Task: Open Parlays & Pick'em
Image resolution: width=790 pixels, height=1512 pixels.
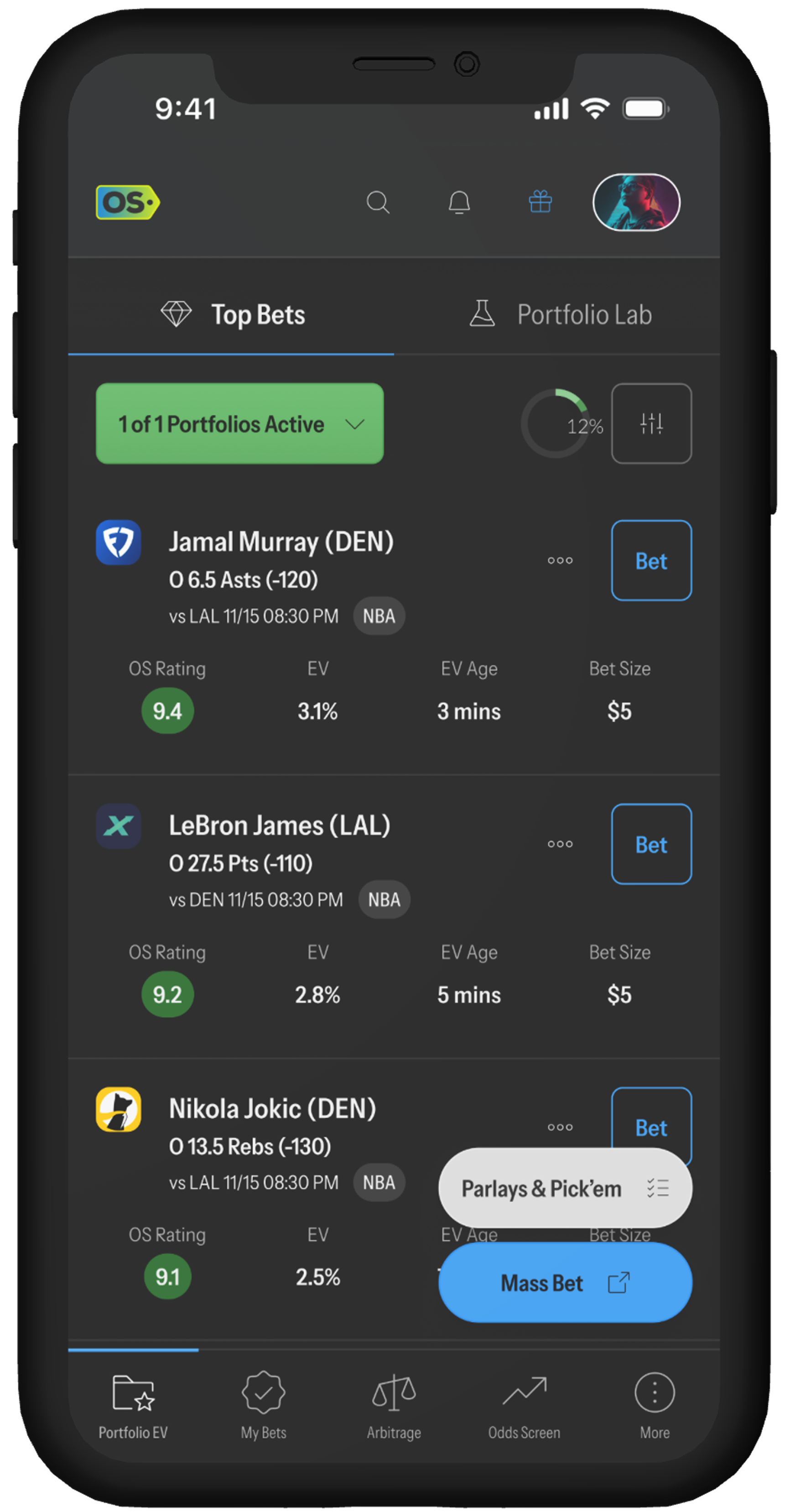Action: 565,1189
